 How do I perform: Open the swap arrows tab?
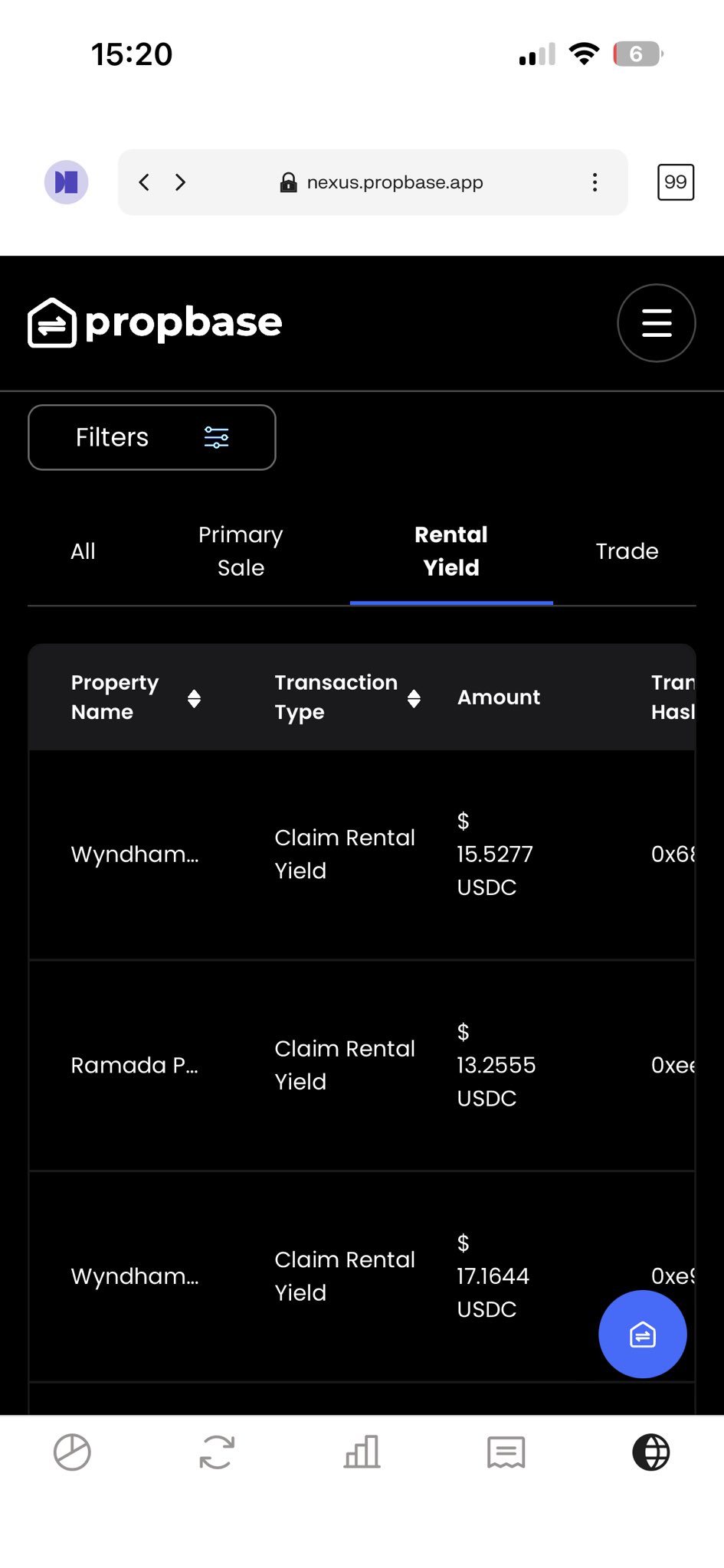[x=217, y=1452]
